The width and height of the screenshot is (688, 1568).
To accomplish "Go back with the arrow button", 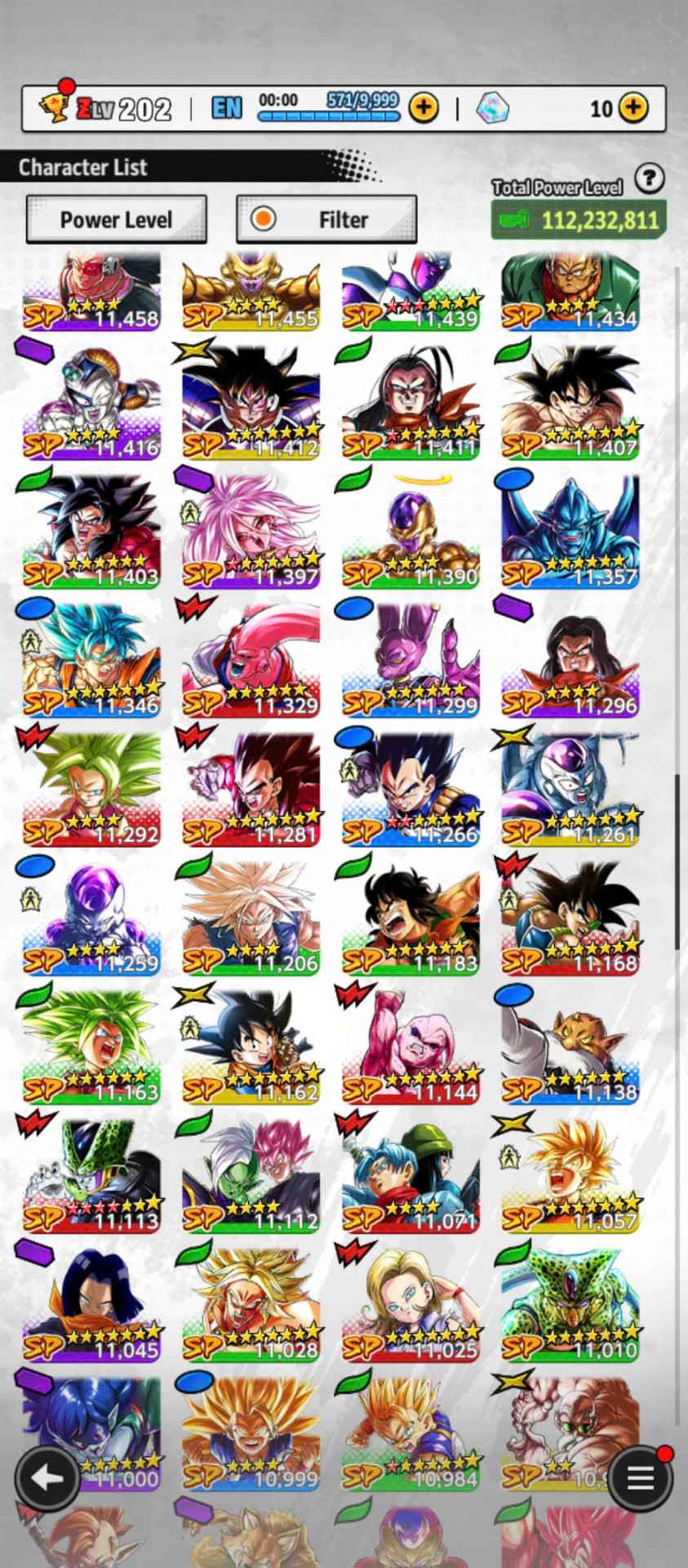I will (47, 1477).
